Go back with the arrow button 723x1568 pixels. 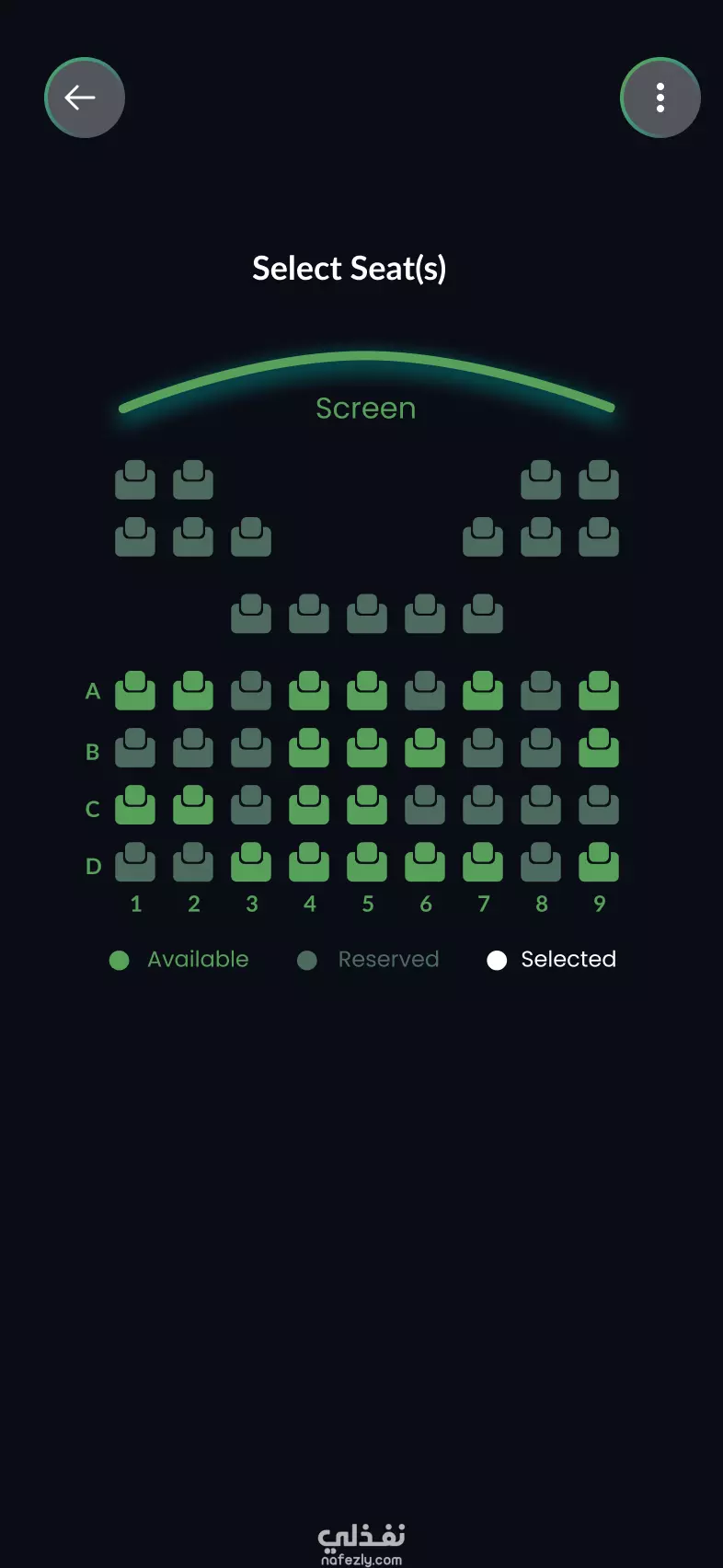coord(85,98)
